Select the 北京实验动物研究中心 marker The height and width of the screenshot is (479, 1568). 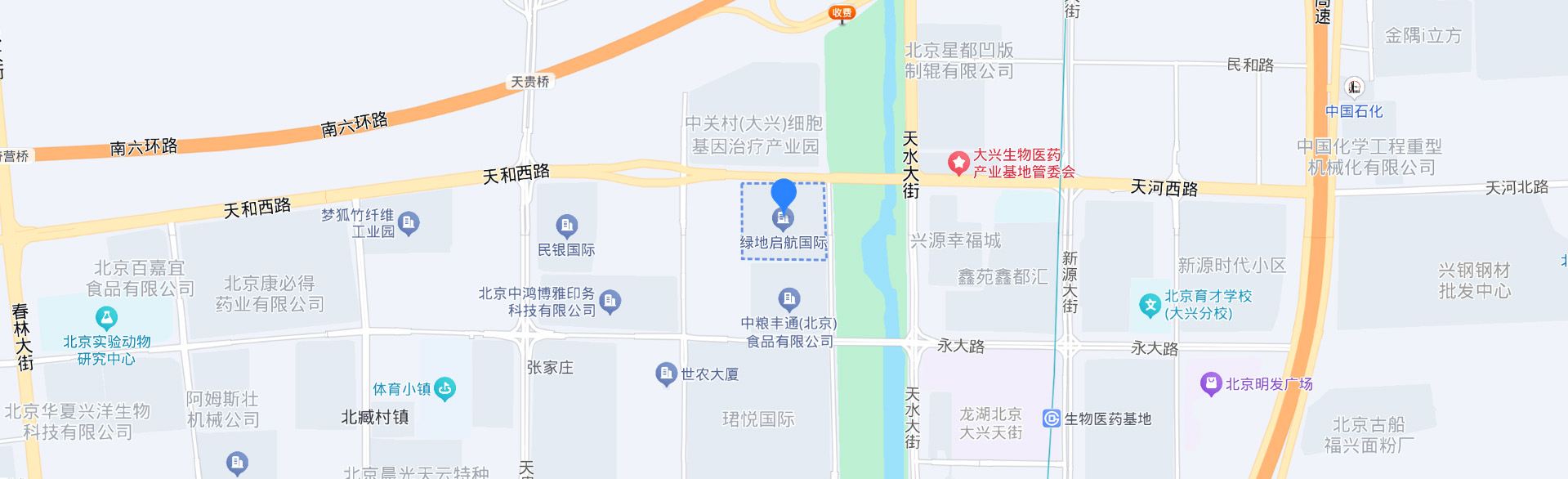tap(106, 317)
